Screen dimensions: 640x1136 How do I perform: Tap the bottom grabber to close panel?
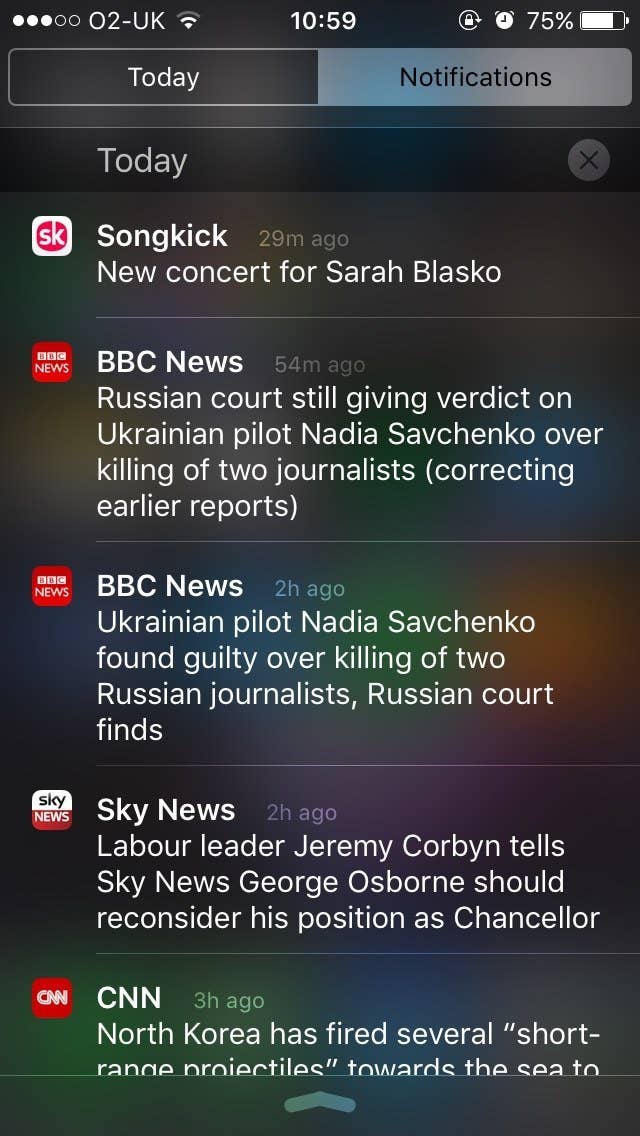coord(320,1104)
